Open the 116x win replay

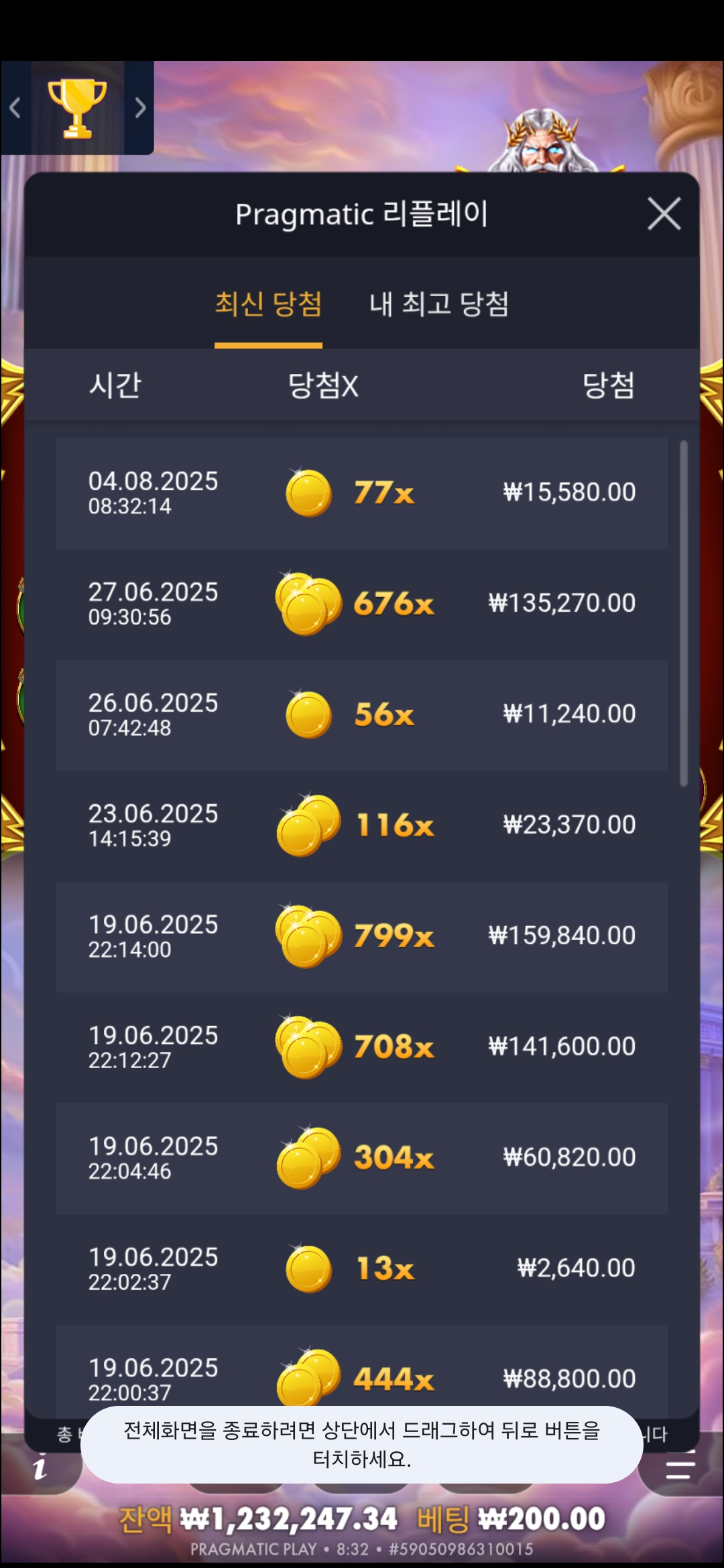[362, 825]
